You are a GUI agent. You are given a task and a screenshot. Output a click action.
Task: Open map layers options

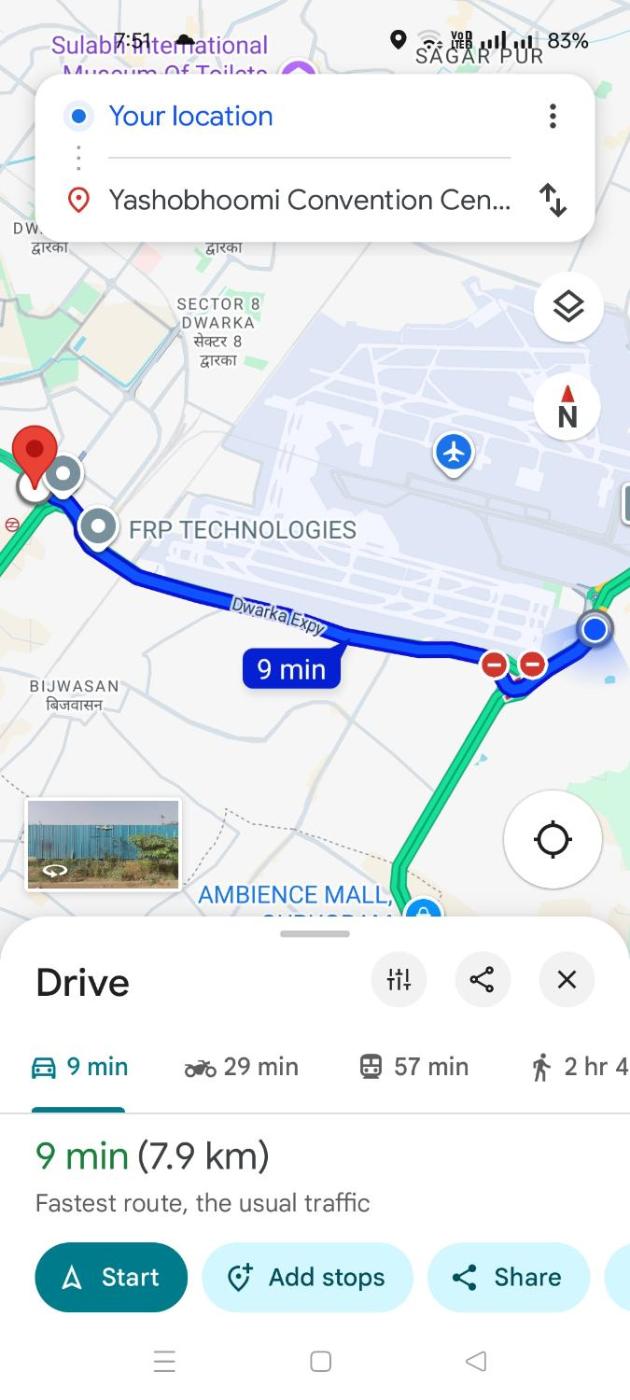(567, 307)
